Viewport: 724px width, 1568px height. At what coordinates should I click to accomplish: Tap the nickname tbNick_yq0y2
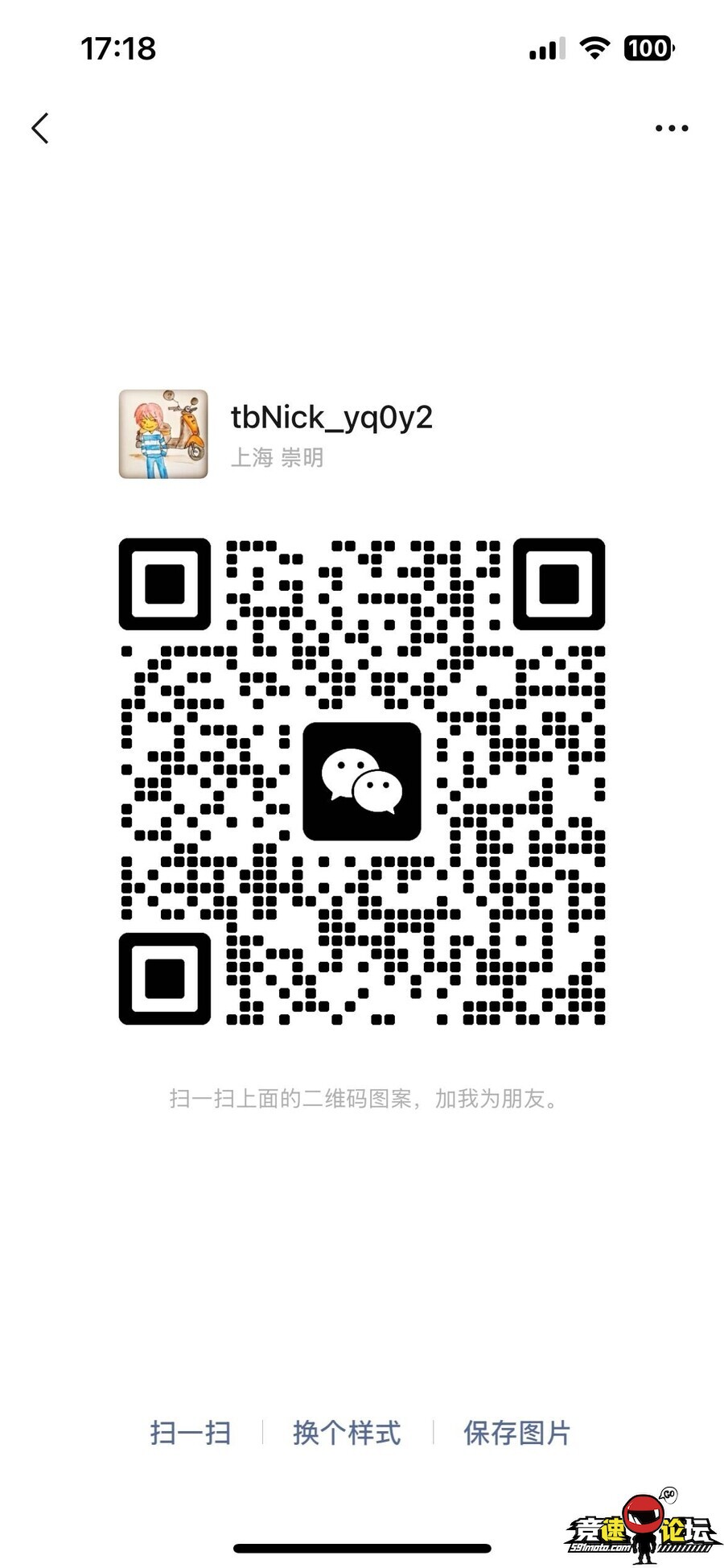[x=331, y=417]
